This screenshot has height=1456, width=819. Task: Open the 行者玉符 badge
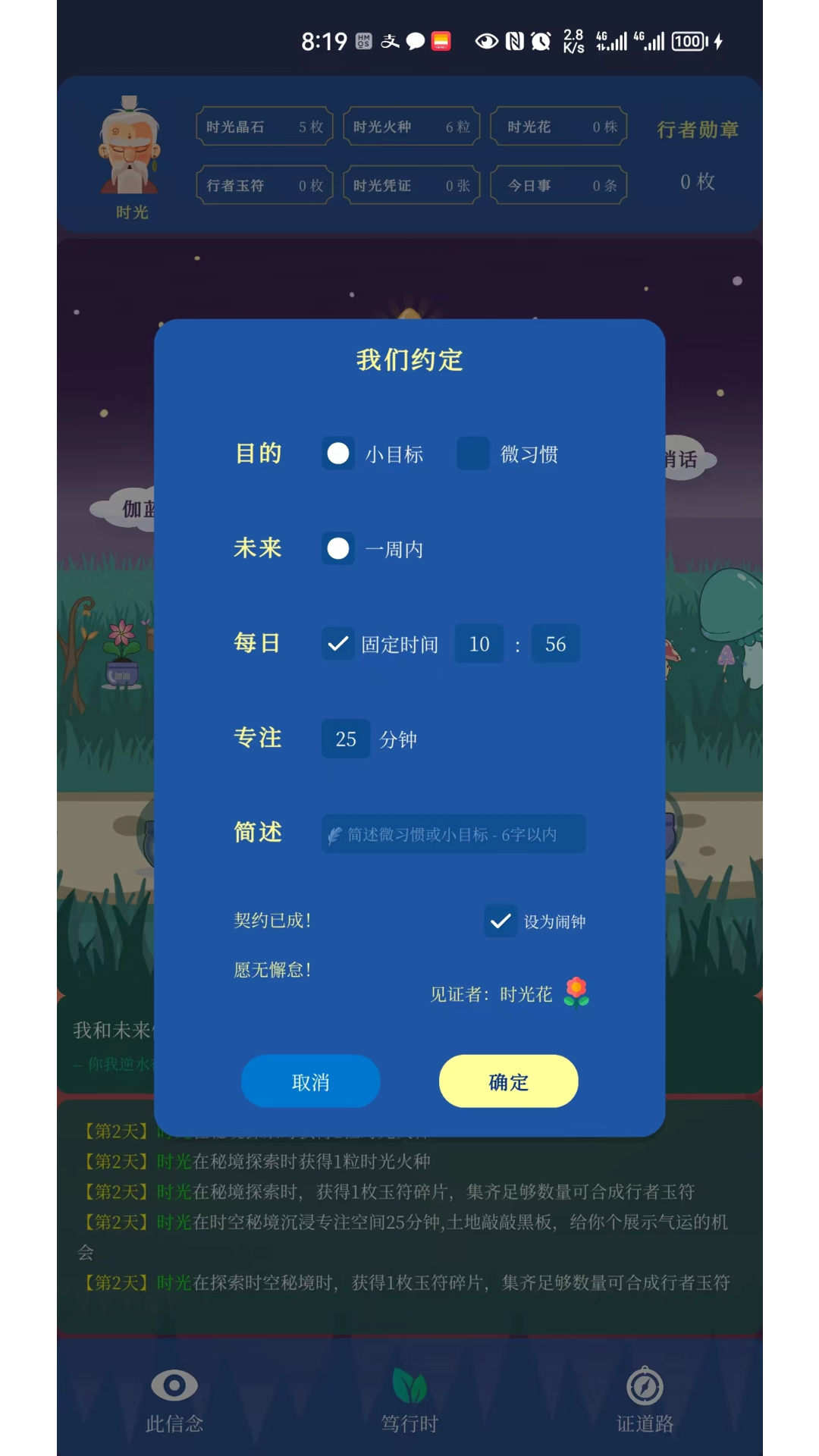coord(263,184)
